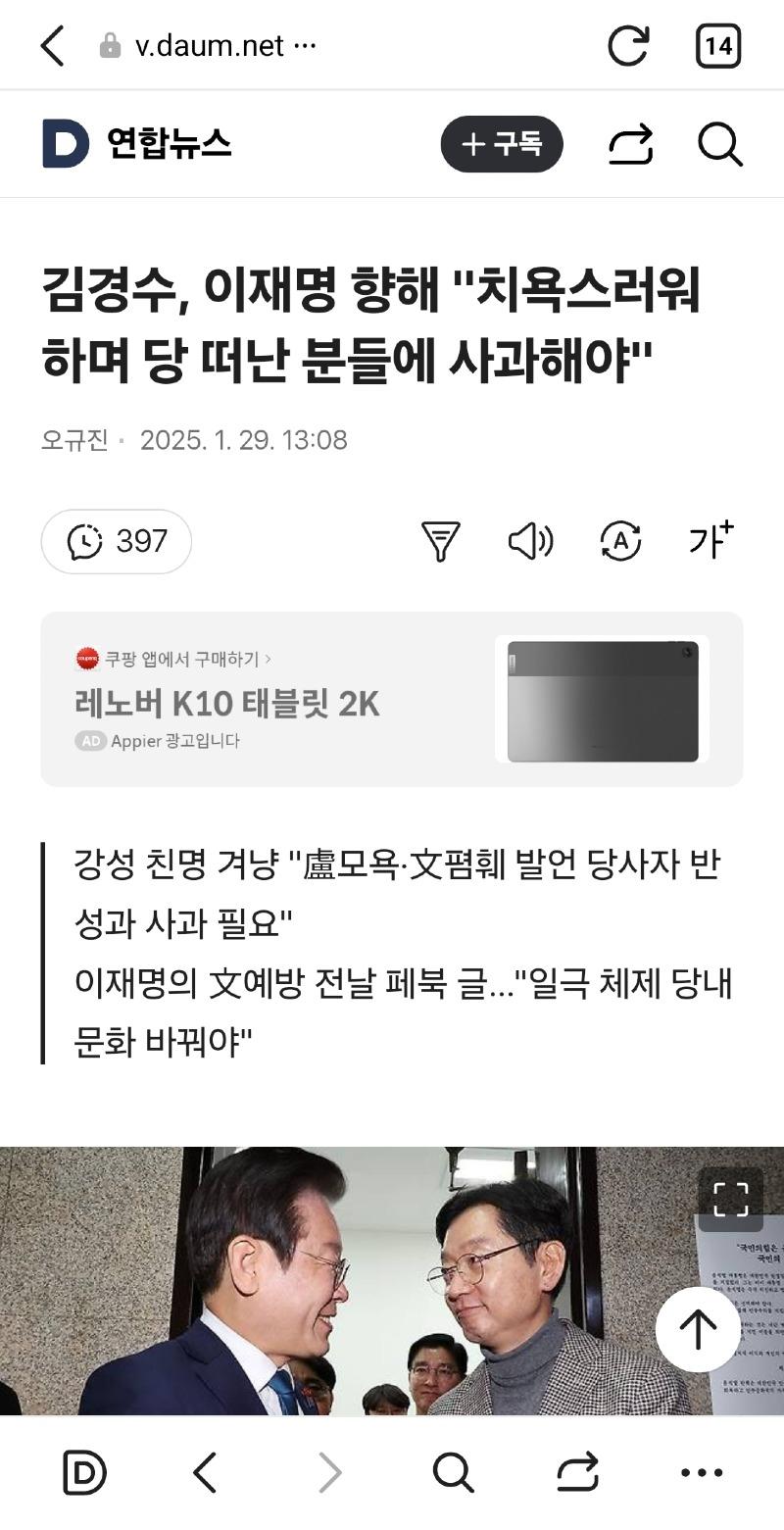This screenshot has height=1530, width=784.
Task: Expand the article photo to fullscreen
Action: point(730,1199)
